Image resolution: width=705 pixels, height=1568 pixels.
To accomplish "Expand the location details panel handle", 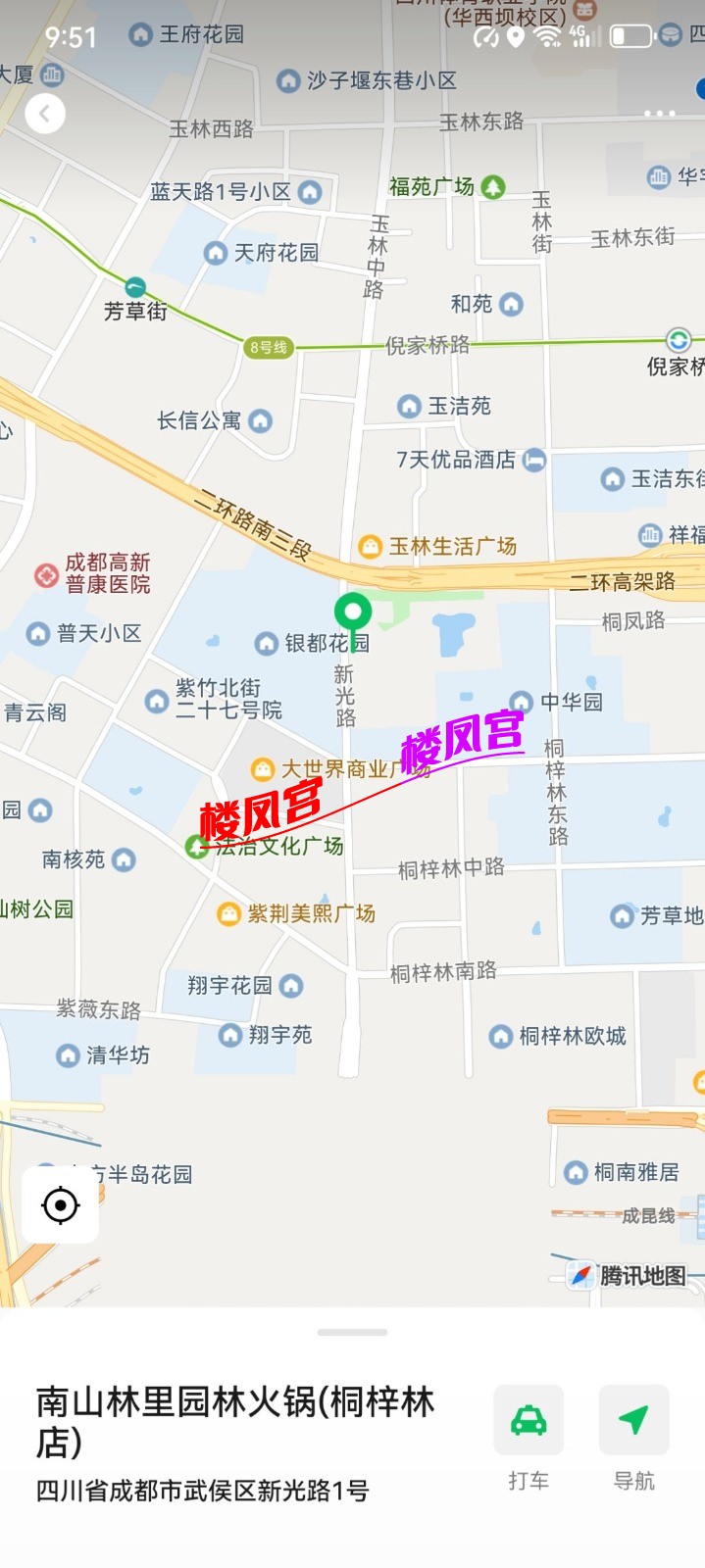I will click(x=352, y=1333).
